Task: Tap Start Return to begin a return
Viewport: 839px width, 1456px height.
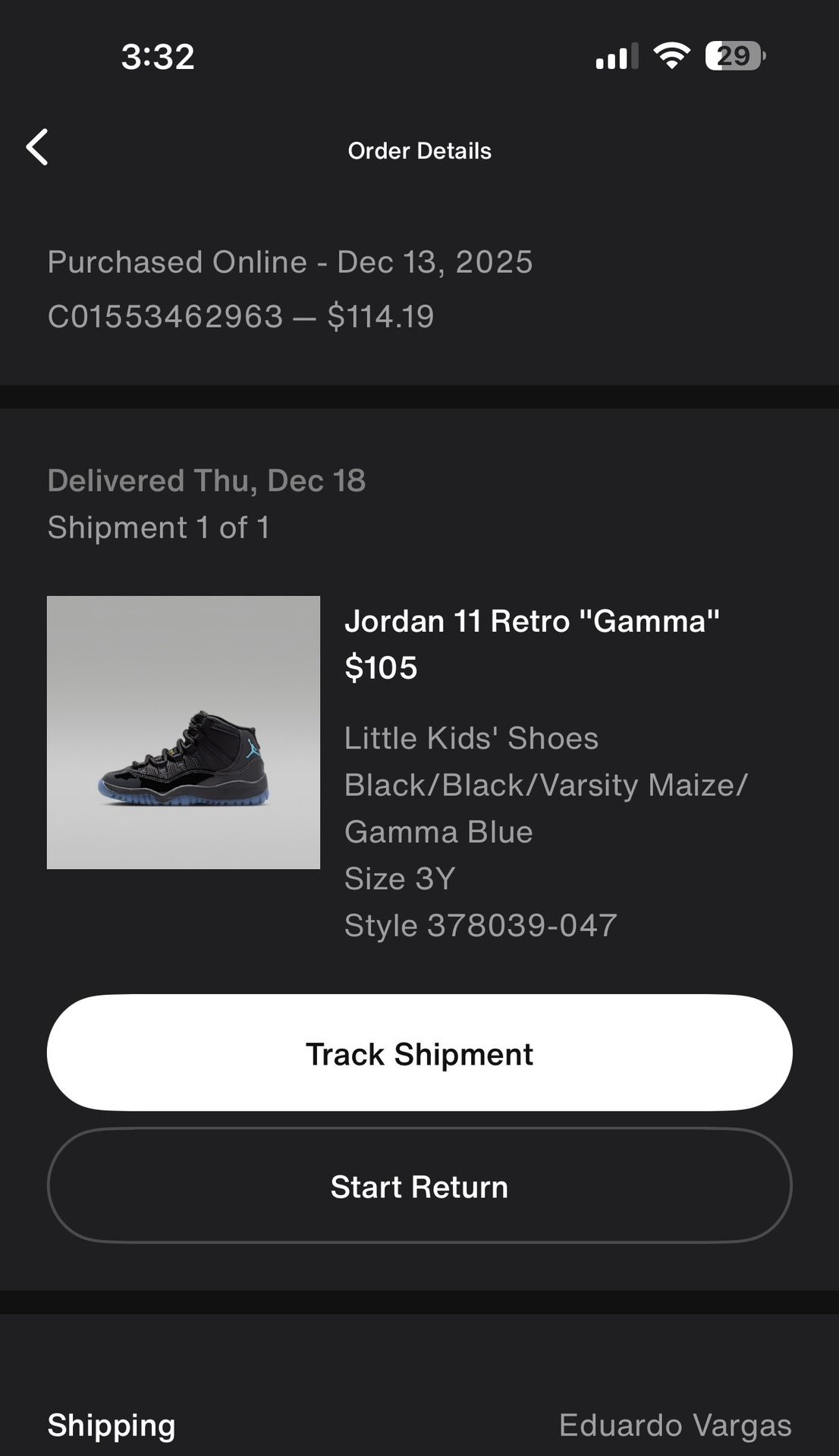Action: (419, 1187)
